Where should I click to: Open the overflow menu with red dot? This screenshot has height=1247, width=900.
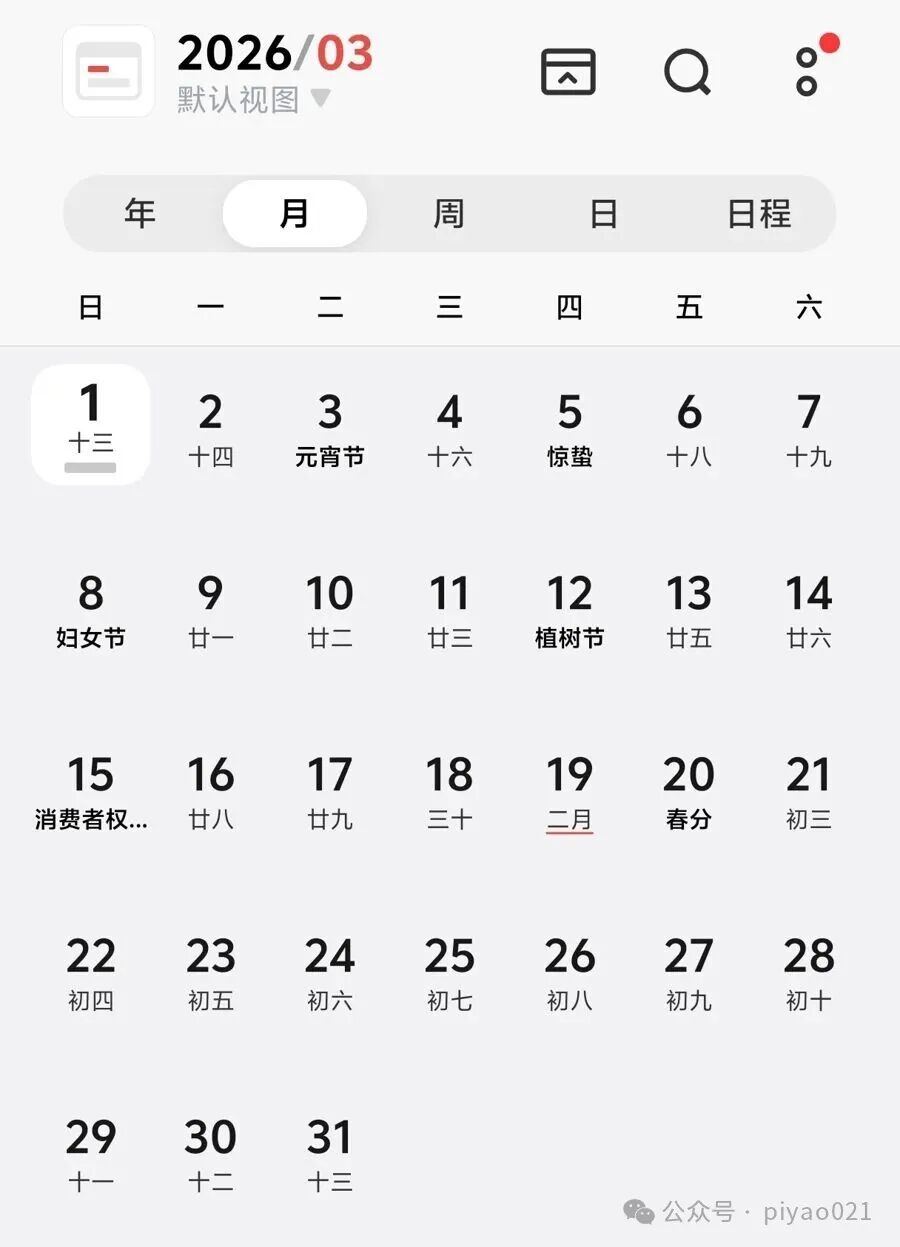coord(808,71)
